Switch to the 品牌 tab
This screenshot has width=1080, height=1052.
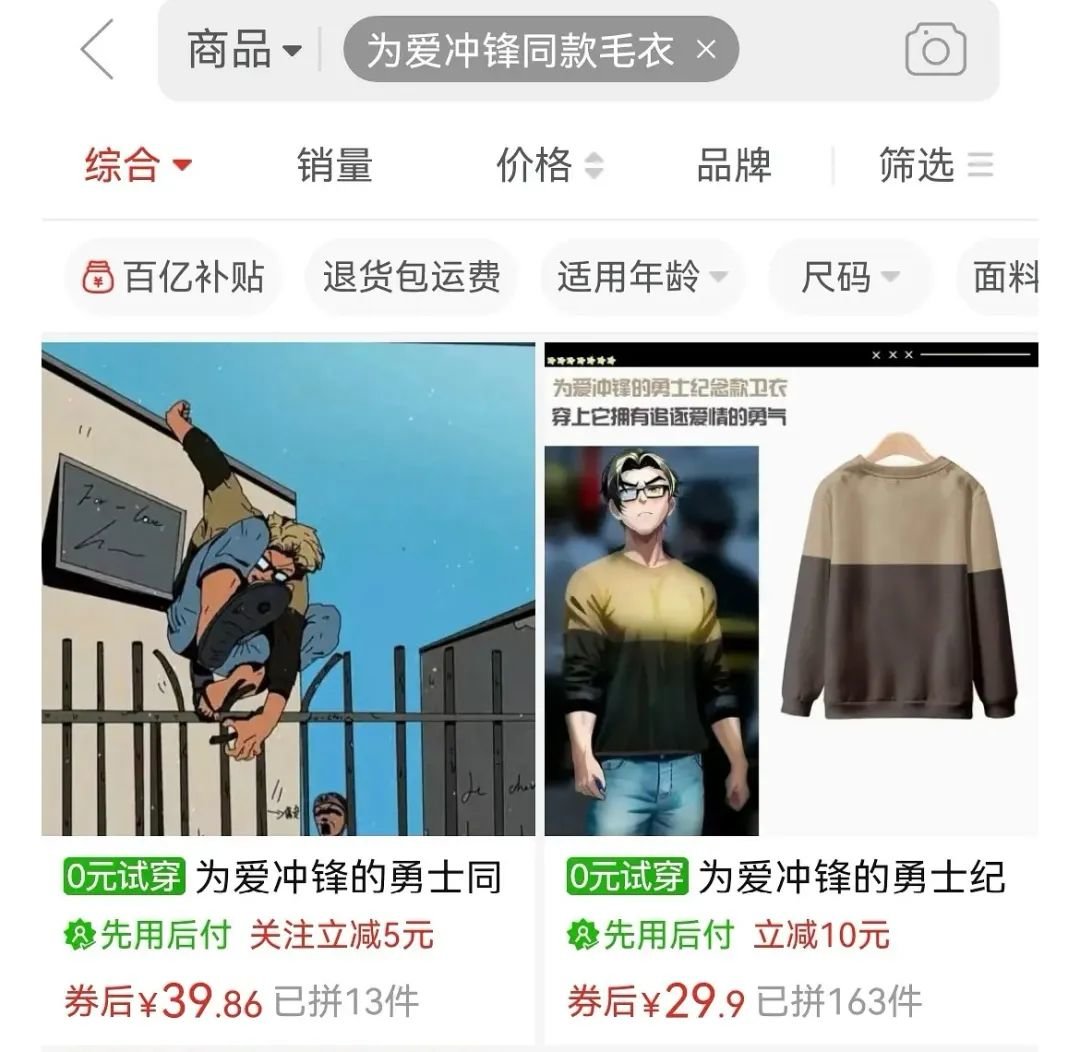click(x=734, y=165)
